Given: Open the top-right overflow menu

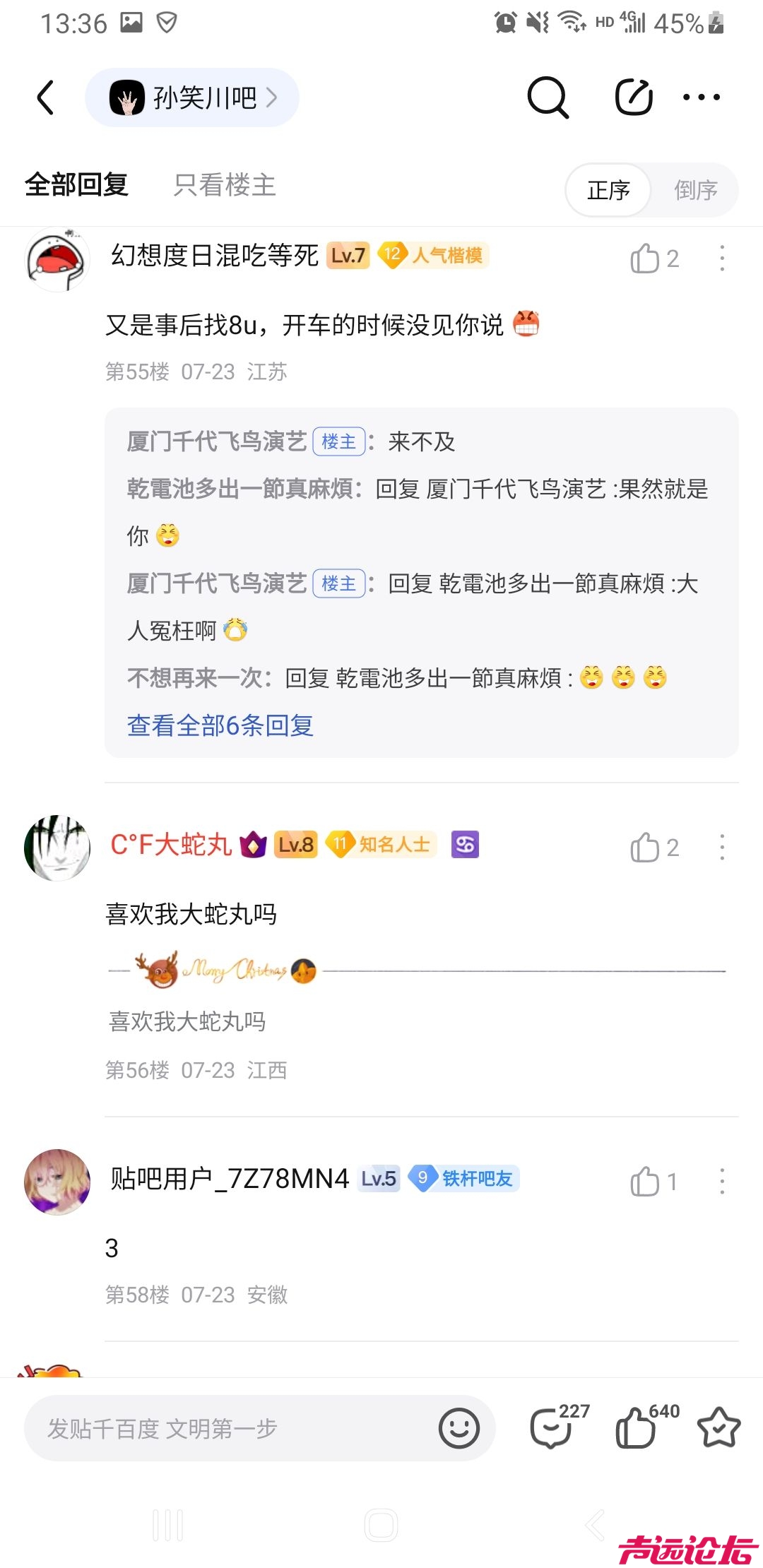Looking at the screenshot, I should pos(701,97).
